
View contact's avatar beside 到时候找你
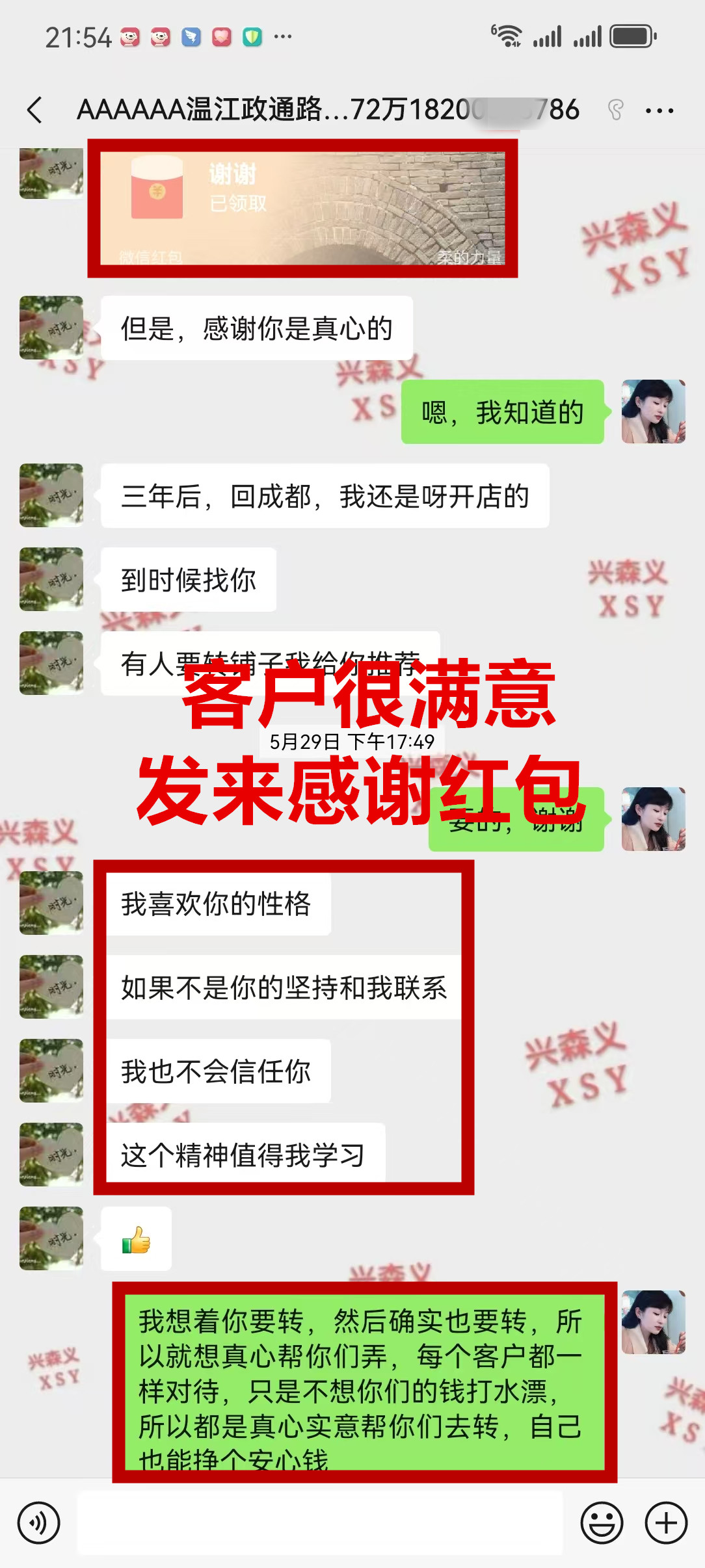pos(51,579)
